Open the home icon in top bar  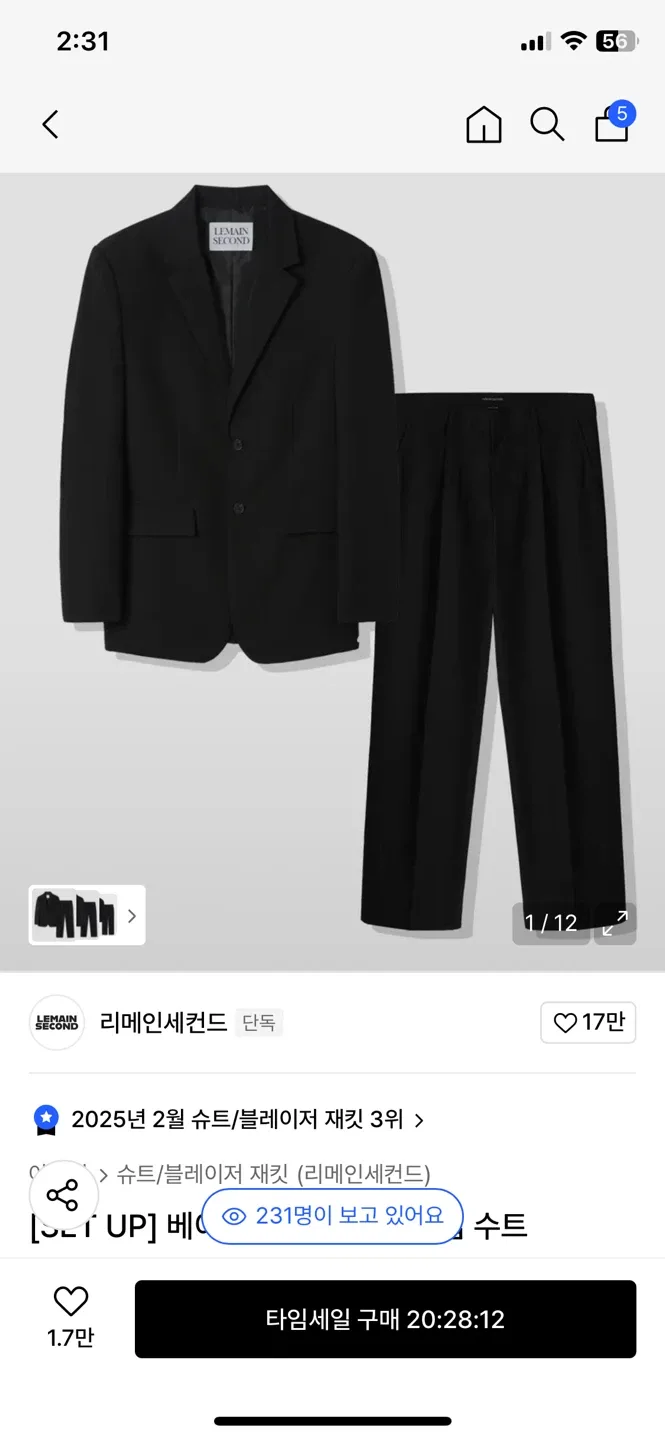[x=484, y=125]
